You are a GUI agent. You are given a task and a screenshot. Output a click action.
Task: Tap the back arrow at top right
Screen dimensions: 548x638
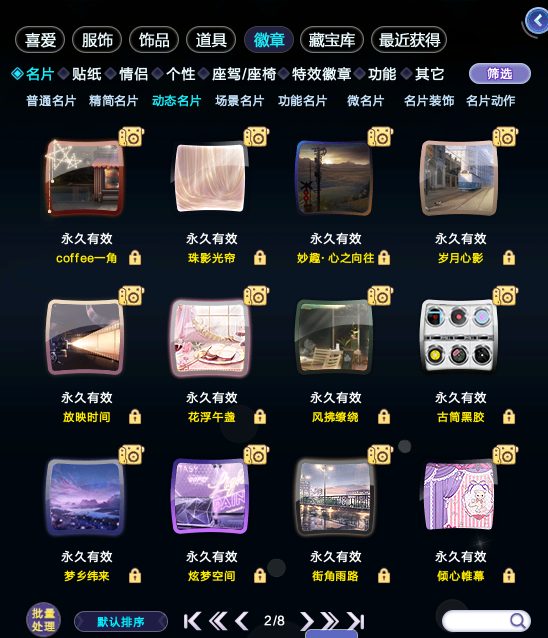[x=537, y=20]
